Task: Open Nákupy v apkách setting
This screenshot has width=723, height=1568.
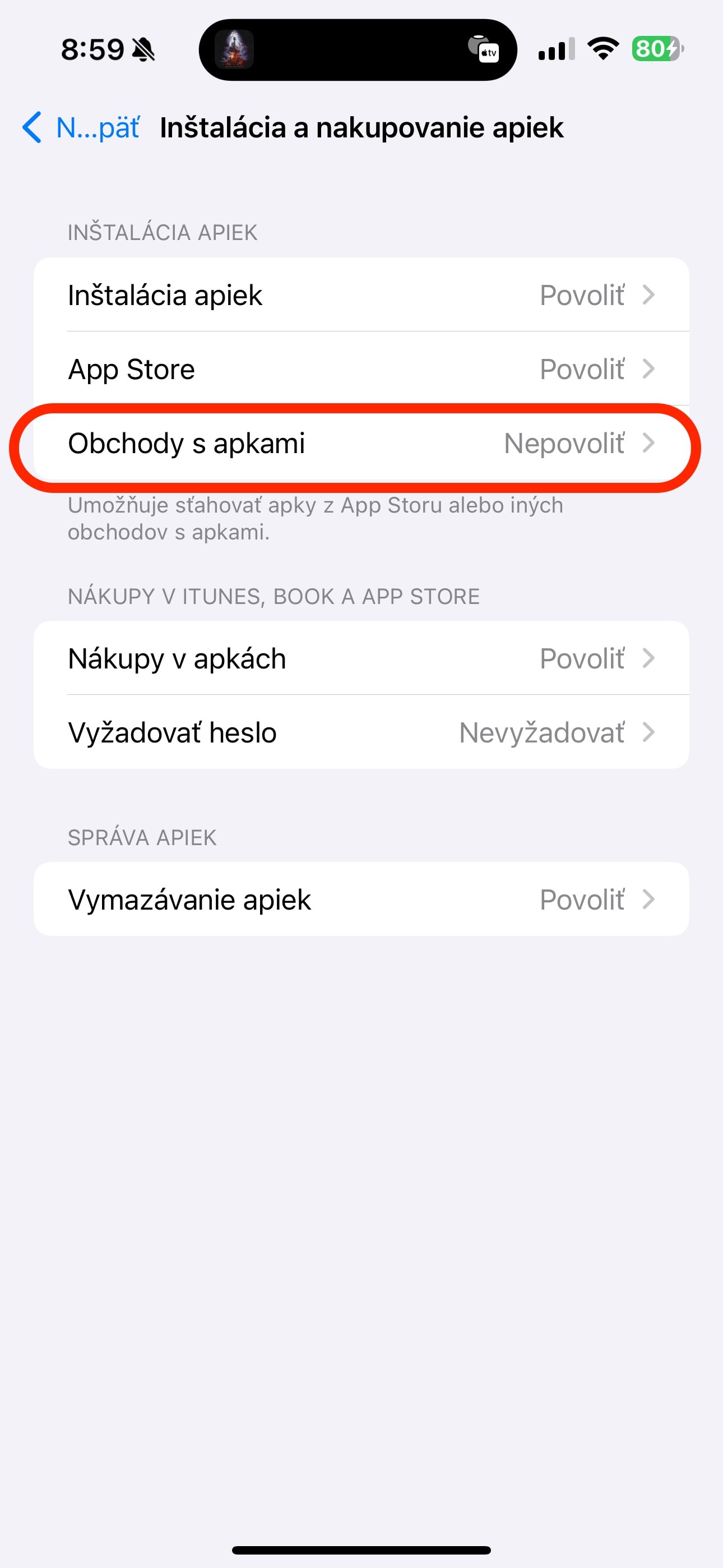Action: 361,658
